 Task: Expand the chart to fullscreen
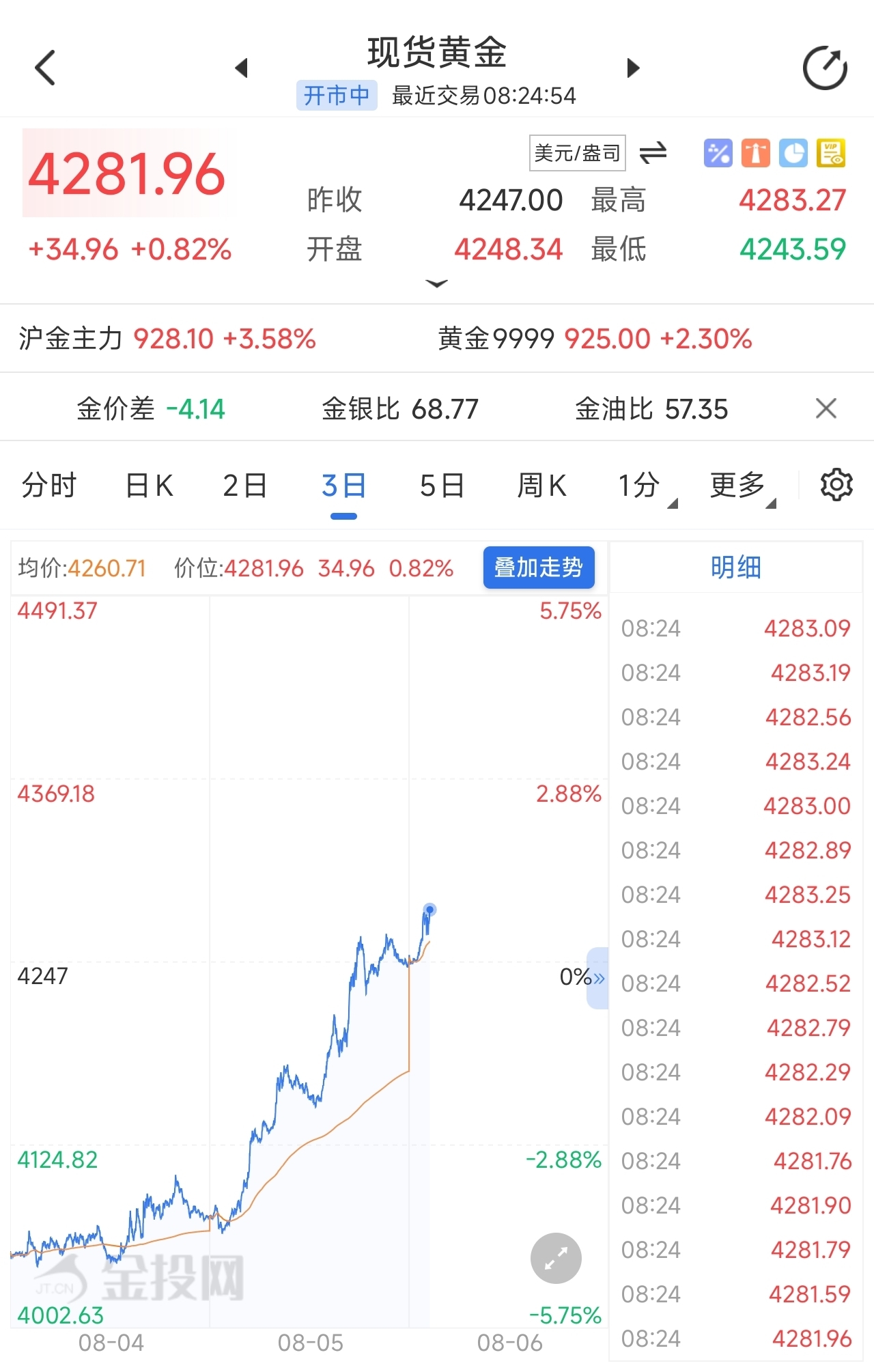pos(556,1258)
